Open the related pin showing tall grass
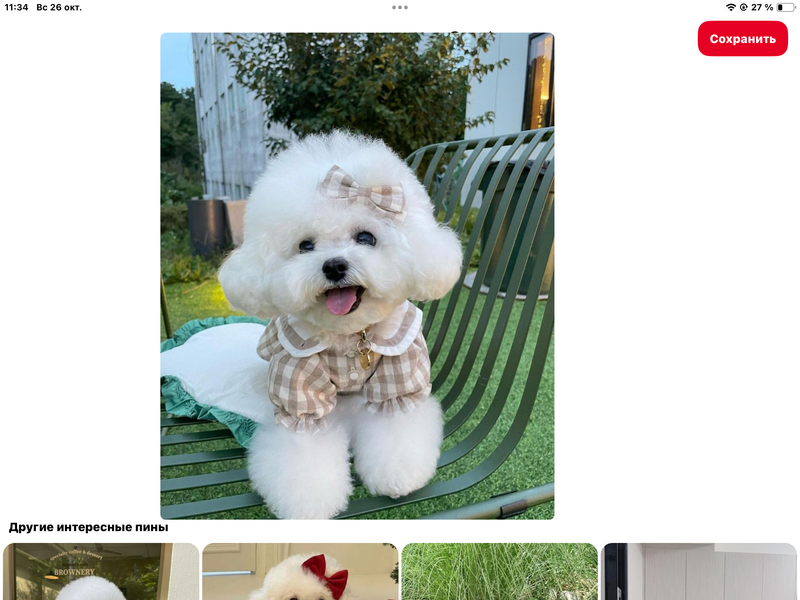Viewport: 800px width, 600px height. (x=499, y=572)
